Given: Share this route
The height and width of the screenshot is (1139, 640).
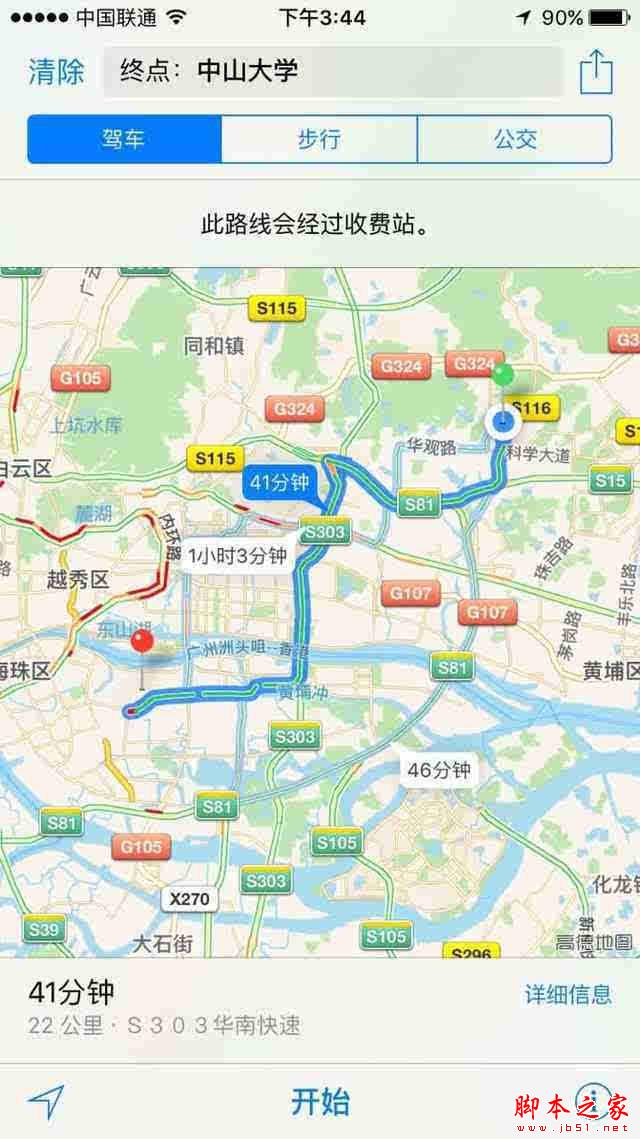Looking at the screenshot, I should (x=596, y=72).
